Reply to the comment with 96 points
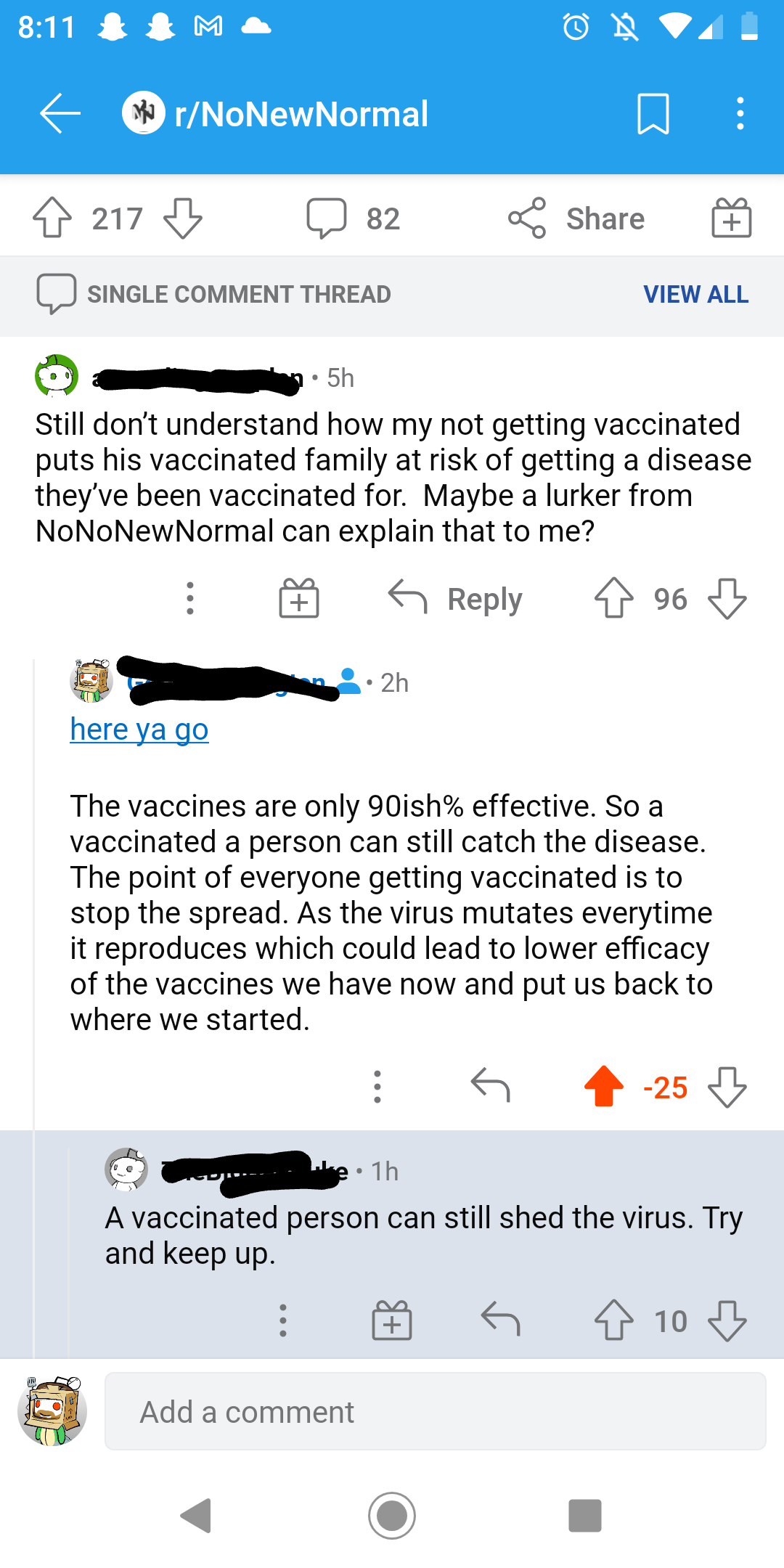784x1568 pixels. [456, 599]
